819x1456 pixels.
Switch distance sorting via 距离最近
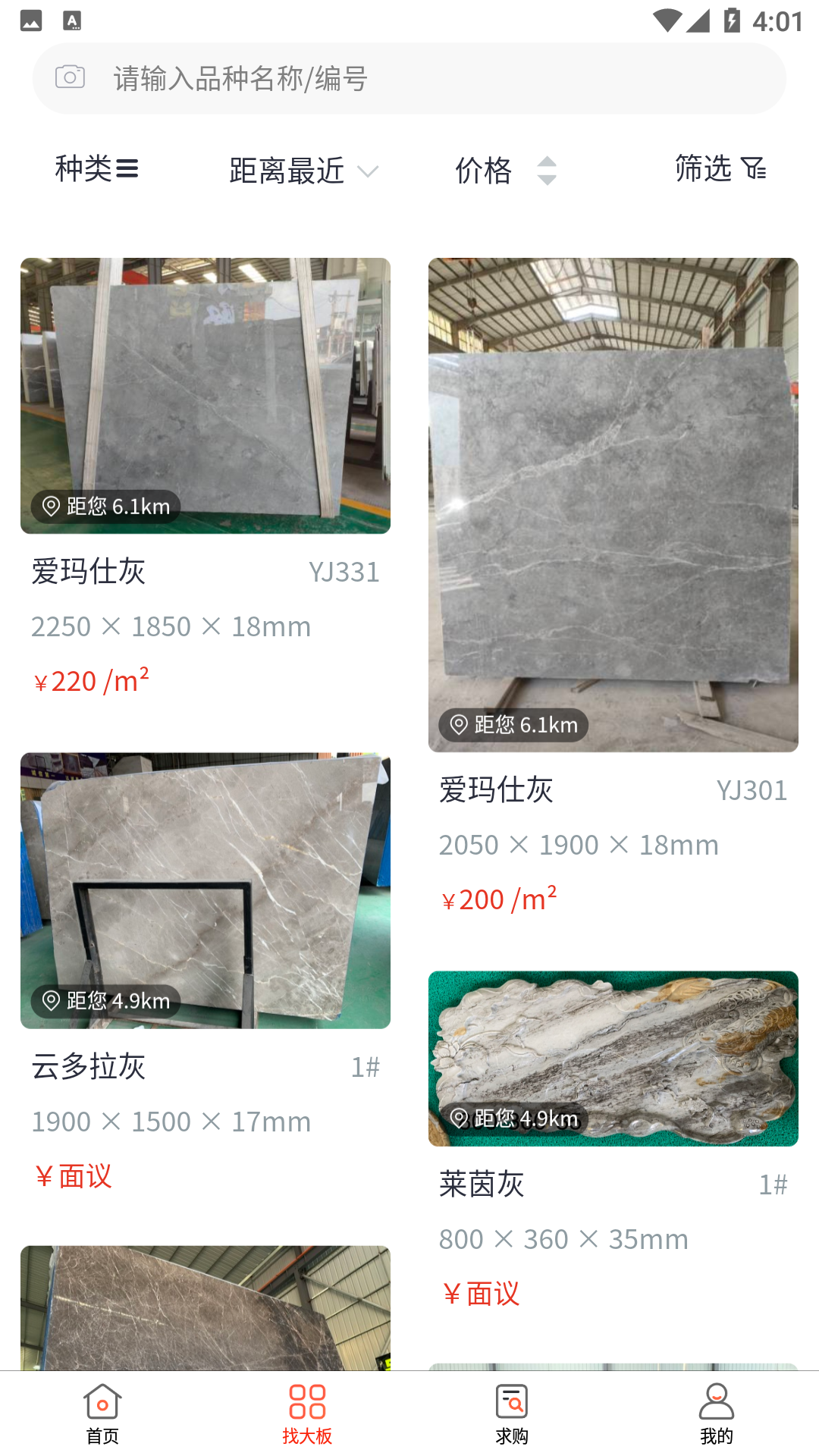click(x=286, y=171)
